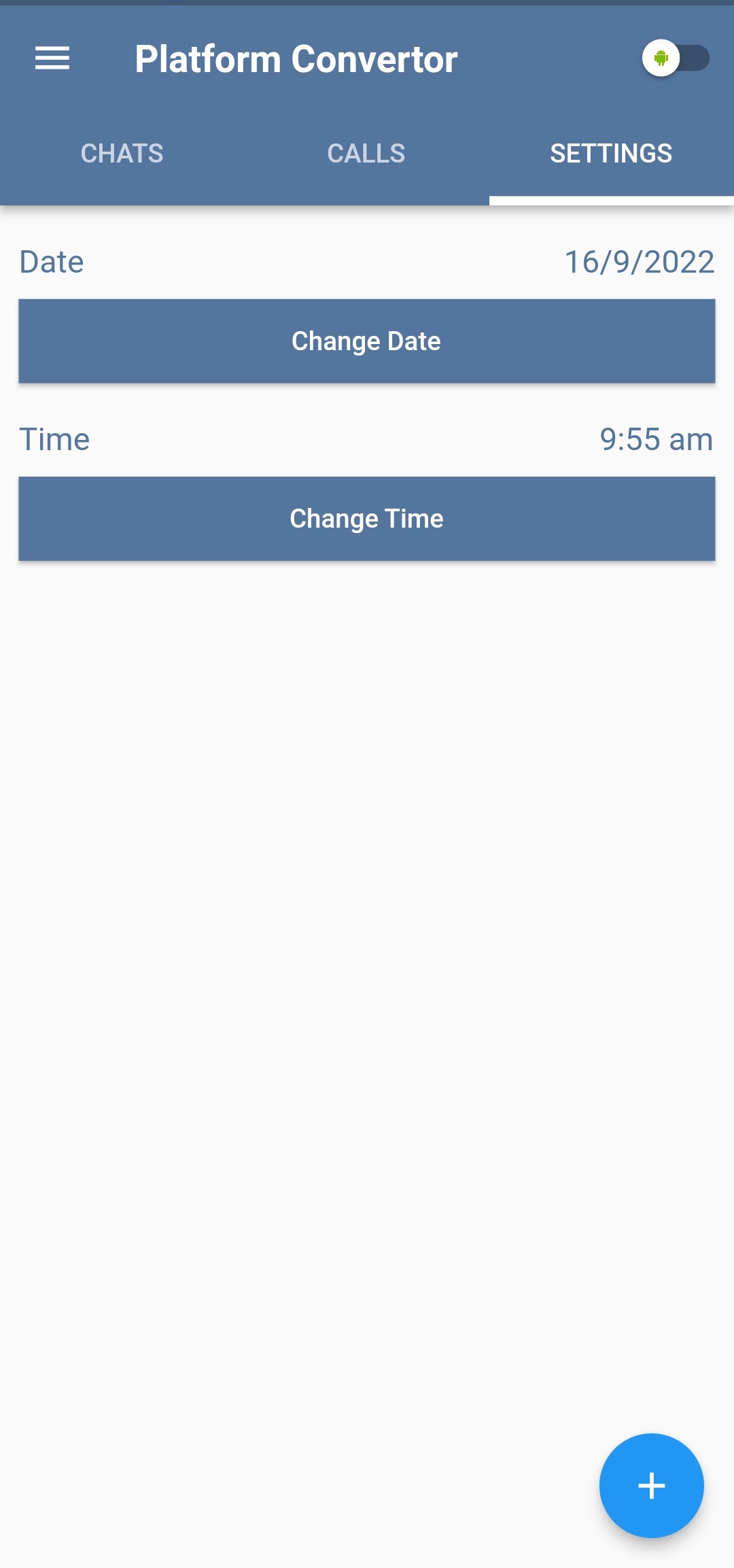Viewport: 734px width, 1568px height.
Task: Select the SETTINGS tab
Action: (611, 153)
